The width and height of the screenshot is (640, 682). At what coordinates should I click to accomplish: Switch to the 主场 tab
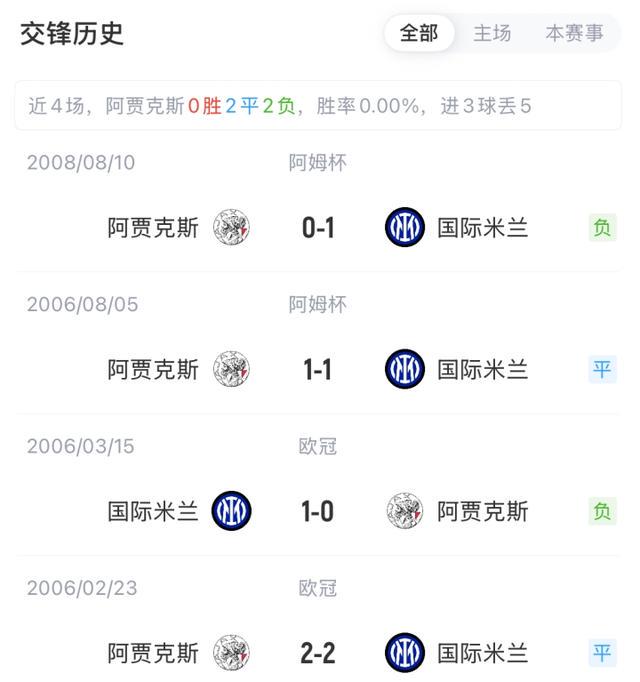[492, 33]
